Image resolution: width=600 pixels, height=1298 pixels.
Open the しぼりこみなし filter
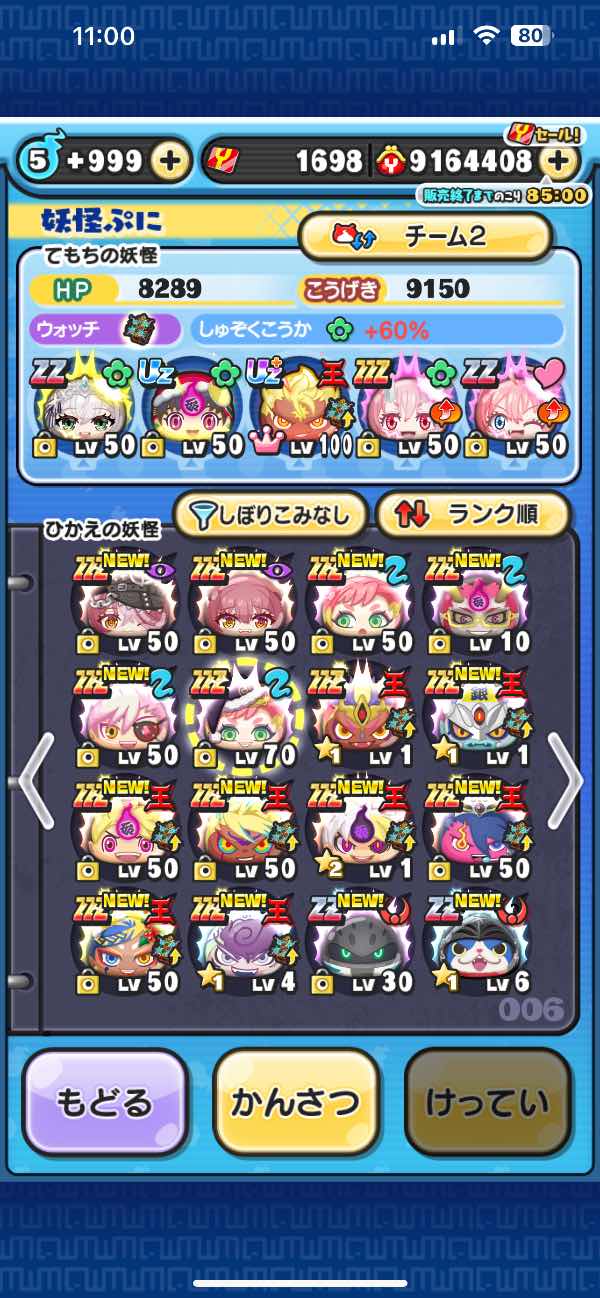pyautogui.click(x=271, y=515)
